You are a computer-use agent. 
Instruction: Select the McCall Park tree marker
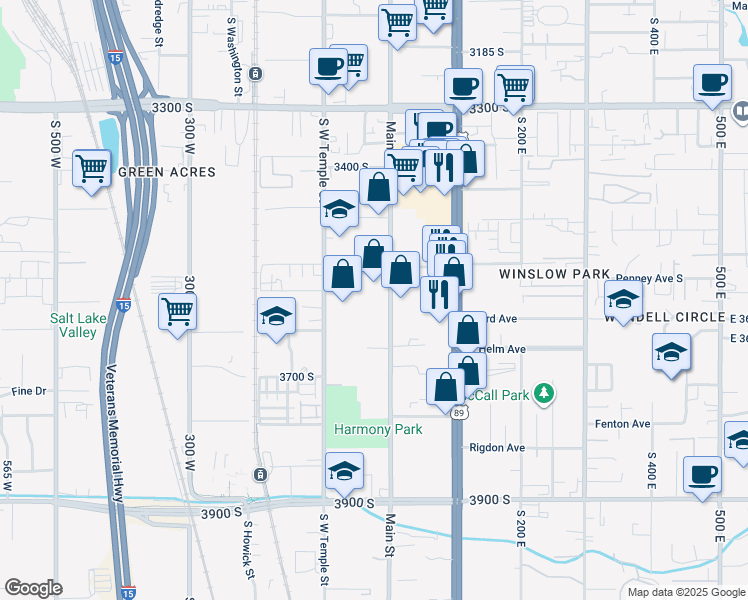[544, 393]
